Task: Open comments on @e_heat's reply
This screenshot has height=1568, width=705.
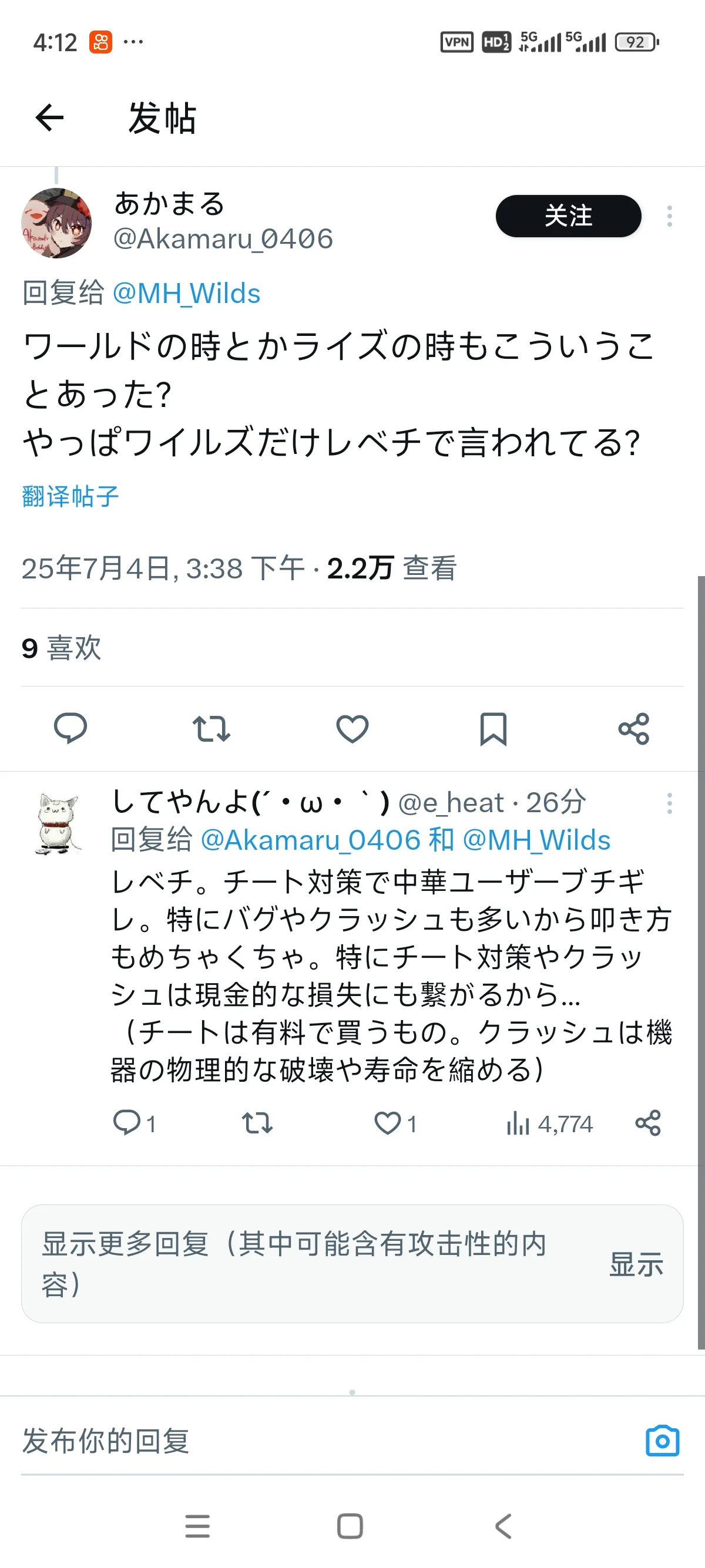Action: (x=127, y=1123)
